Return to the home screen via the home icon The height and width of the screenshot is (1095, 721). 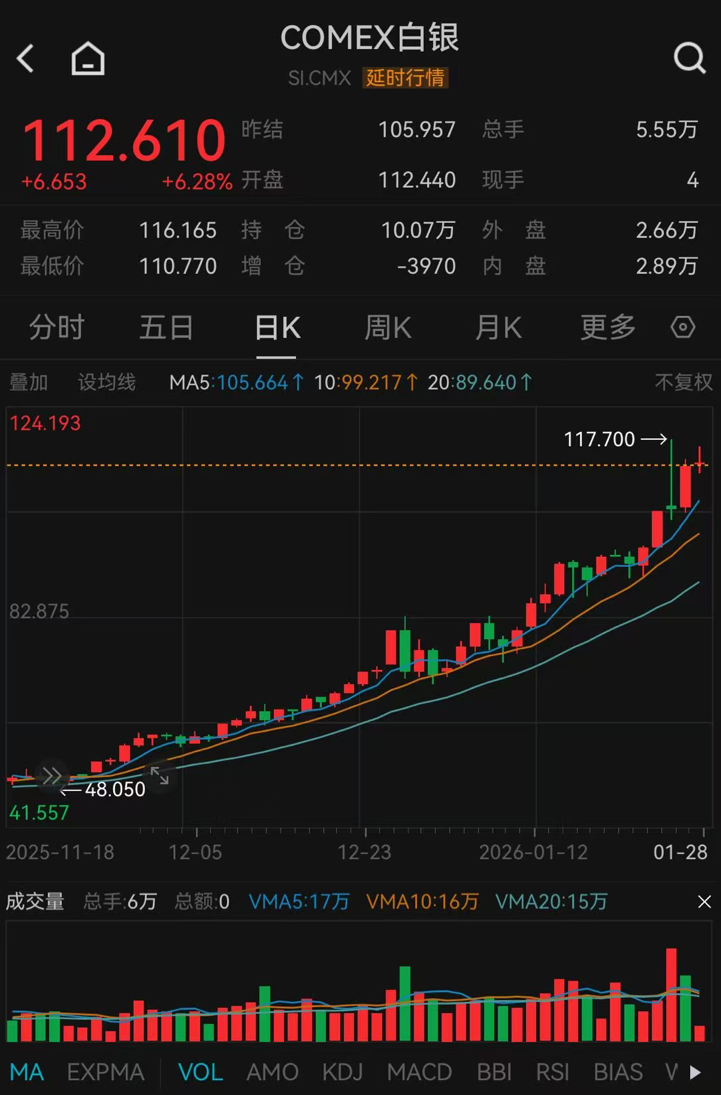point(87,58)
